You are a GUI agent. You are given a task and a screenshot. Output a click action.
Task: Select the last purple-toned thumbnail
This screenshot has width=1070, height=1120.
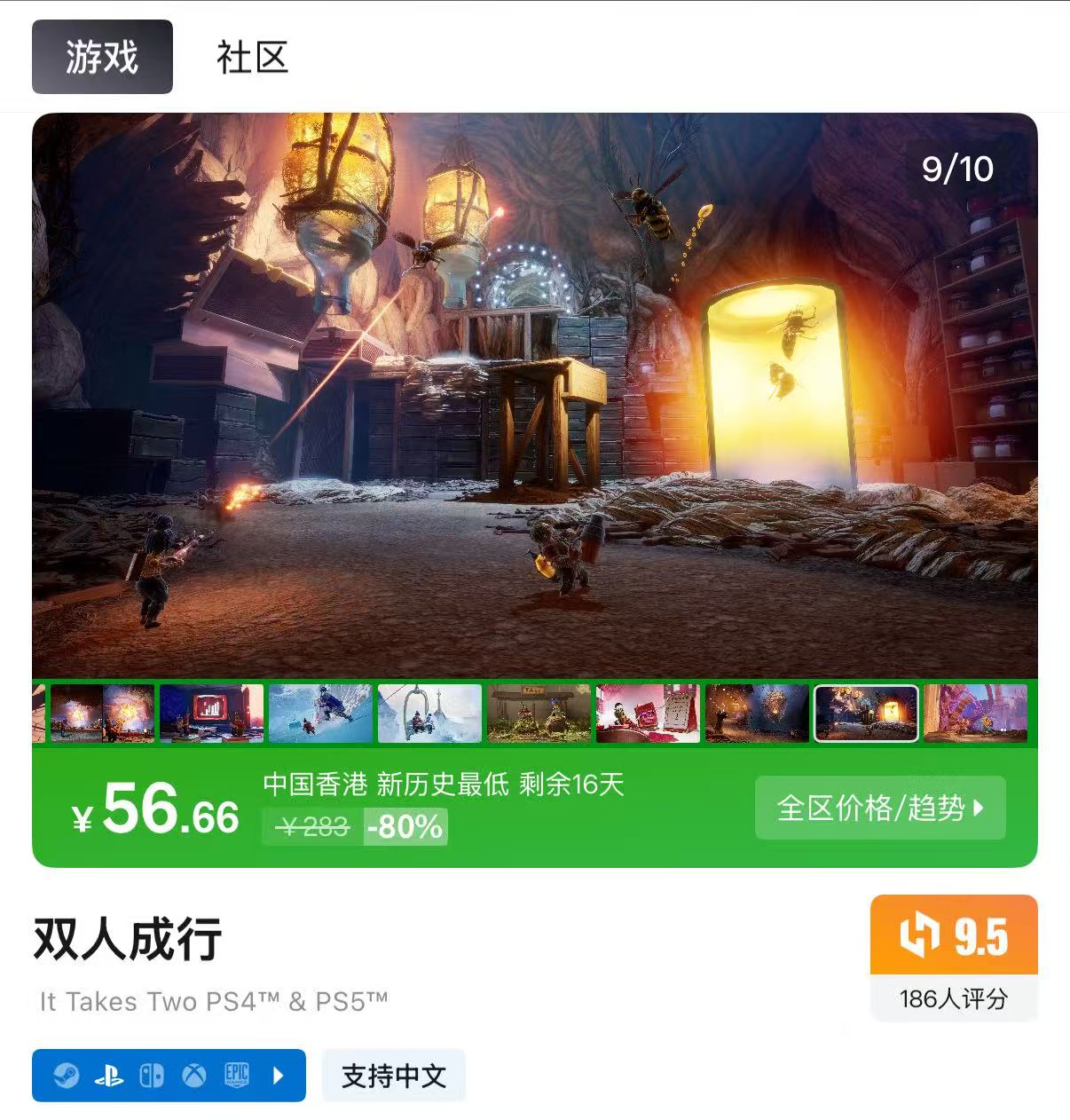pos(974,713)
